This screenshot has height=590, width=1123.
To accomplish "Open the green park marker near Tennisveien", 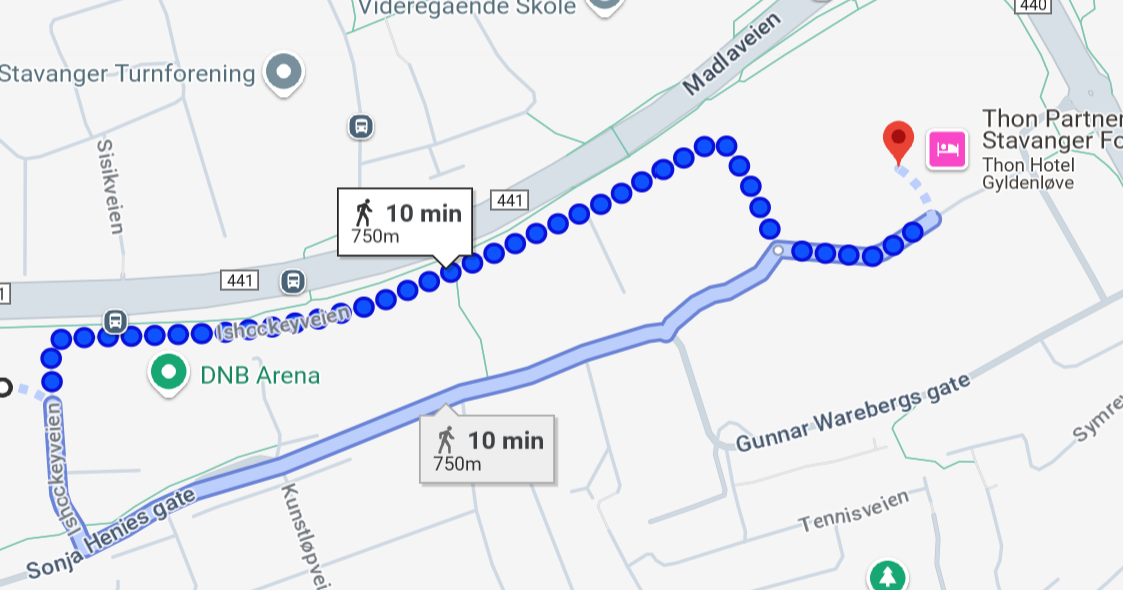I will 886,577.
